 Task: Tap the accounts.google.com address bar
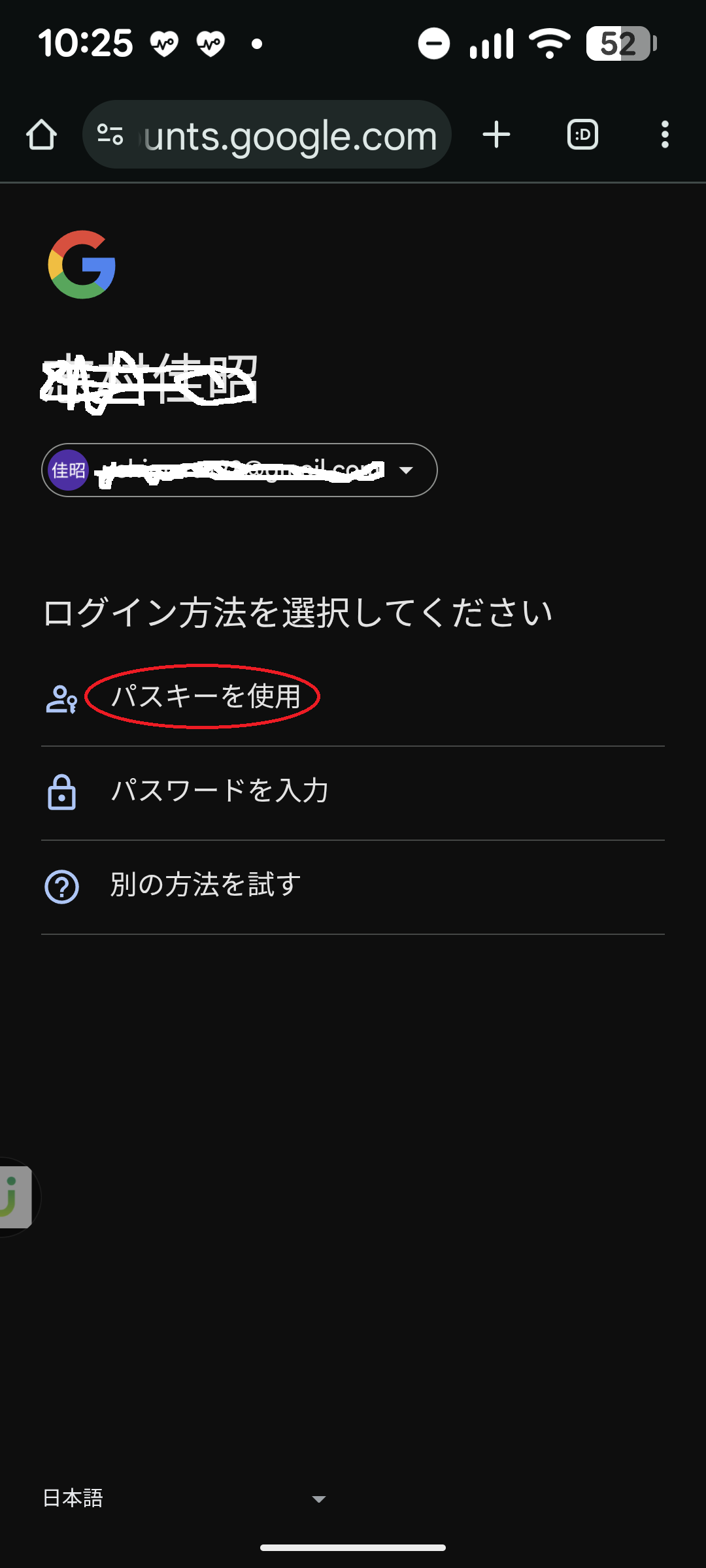pos(288,135)
